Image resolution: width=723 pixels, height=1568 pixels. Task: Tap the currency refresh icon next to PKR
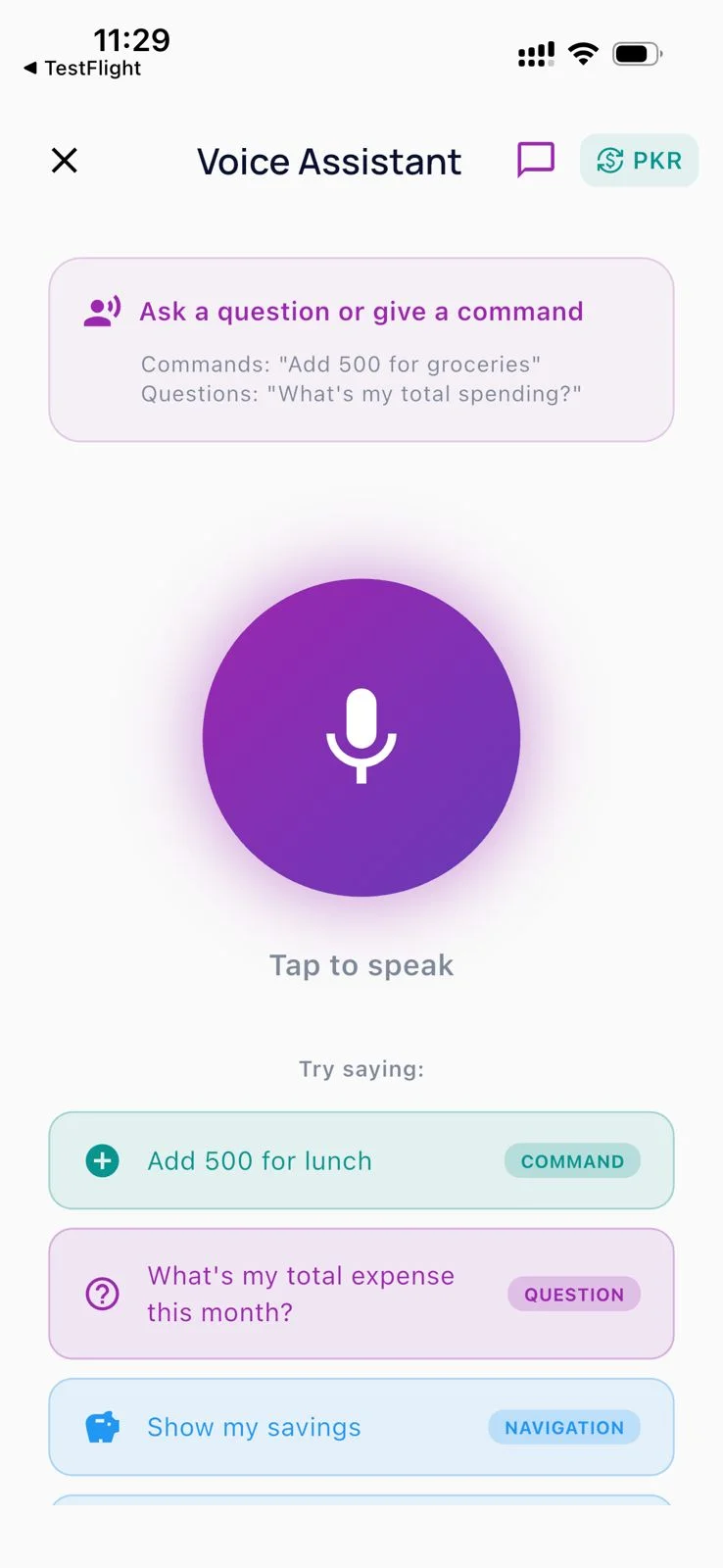(x=608, y=161)
